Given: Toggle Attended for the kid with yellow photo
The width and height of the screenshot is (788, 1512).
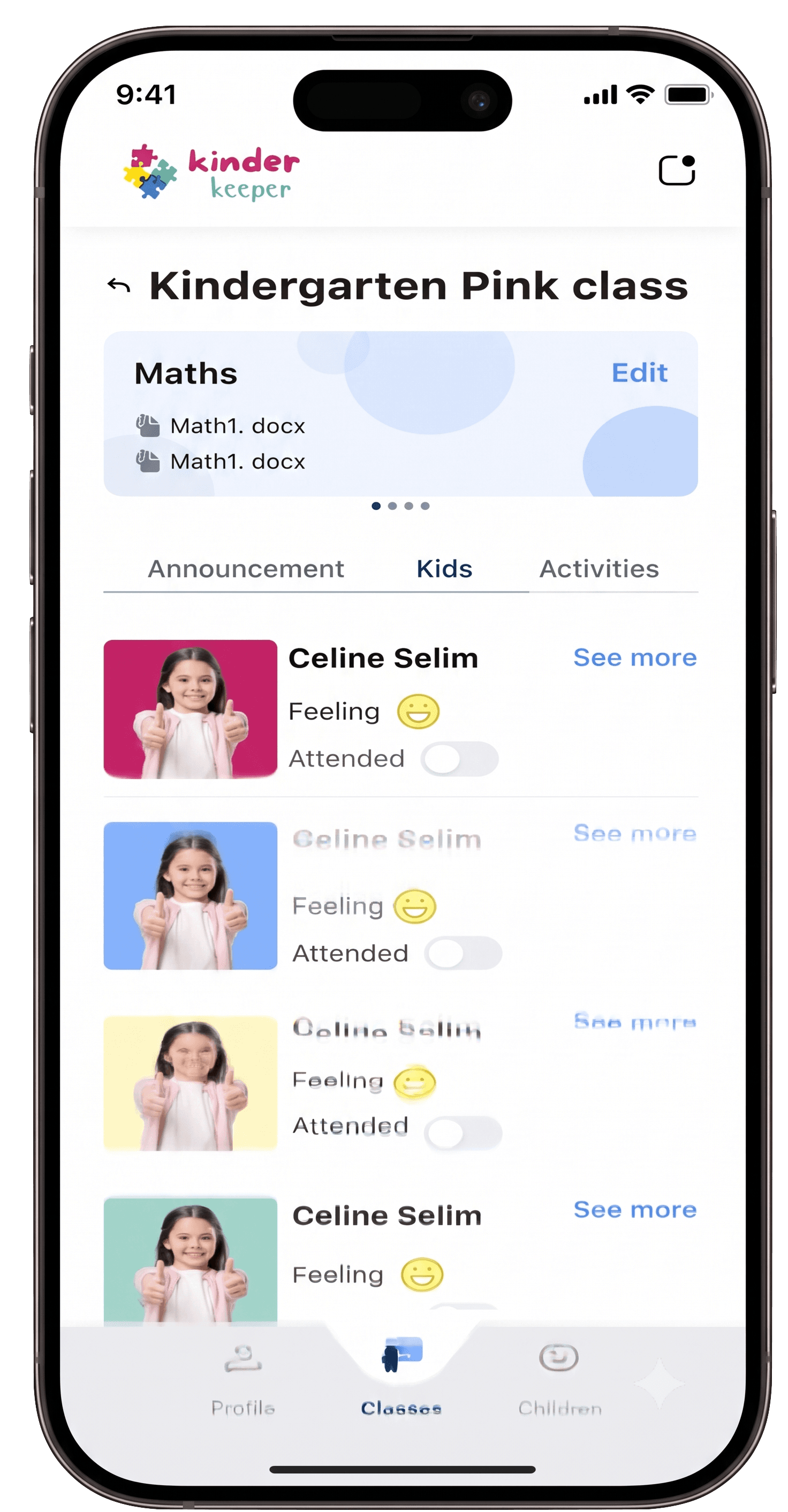Looking at the screenshot, I should click(463, 1133).
